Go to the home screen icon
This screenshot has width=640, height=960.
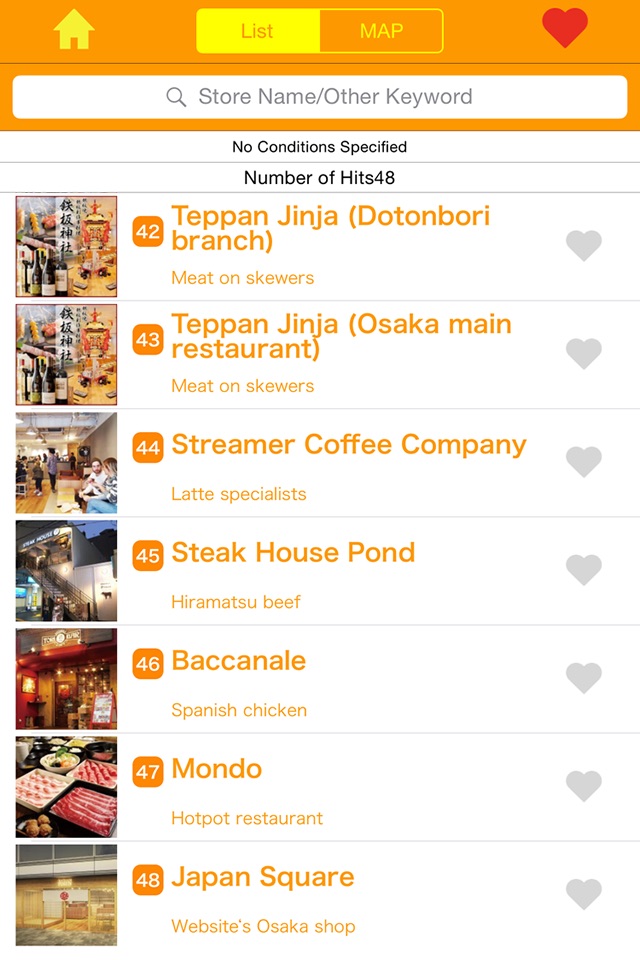point(74,30)
